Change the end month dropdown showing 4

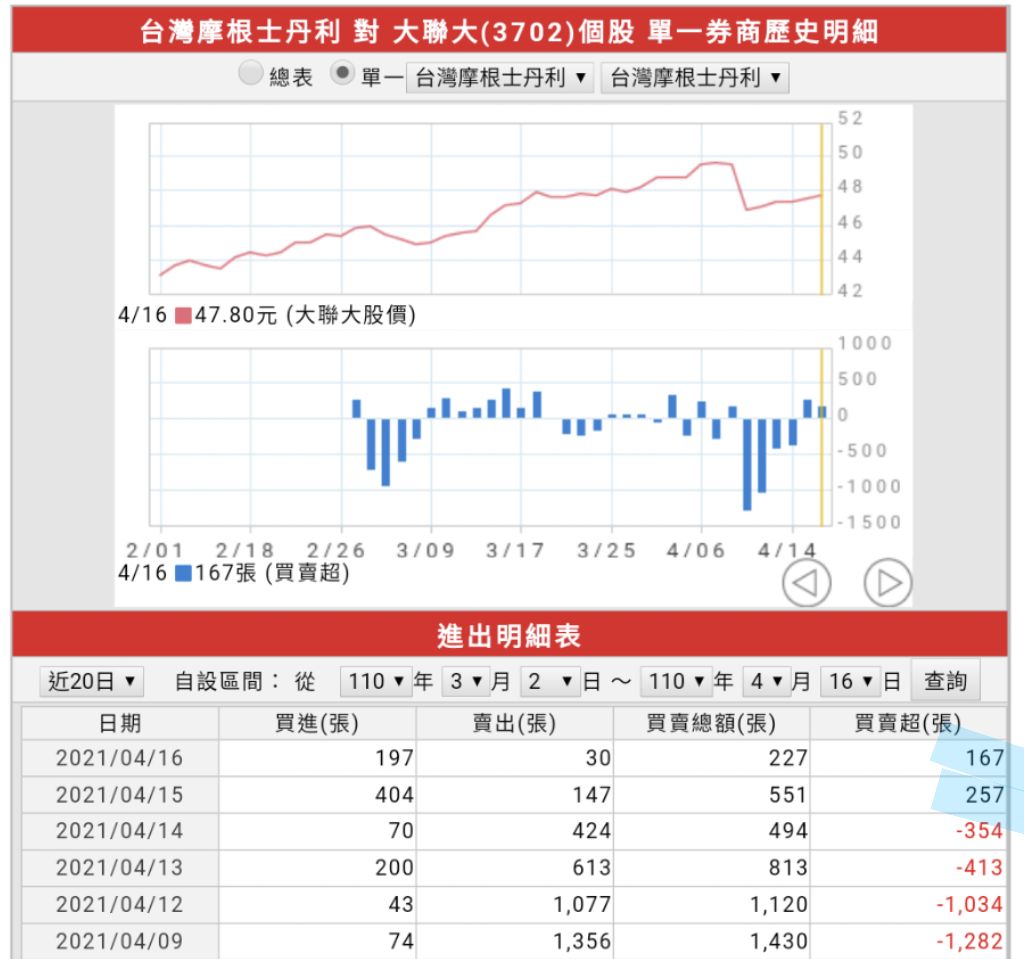[766, 682]
